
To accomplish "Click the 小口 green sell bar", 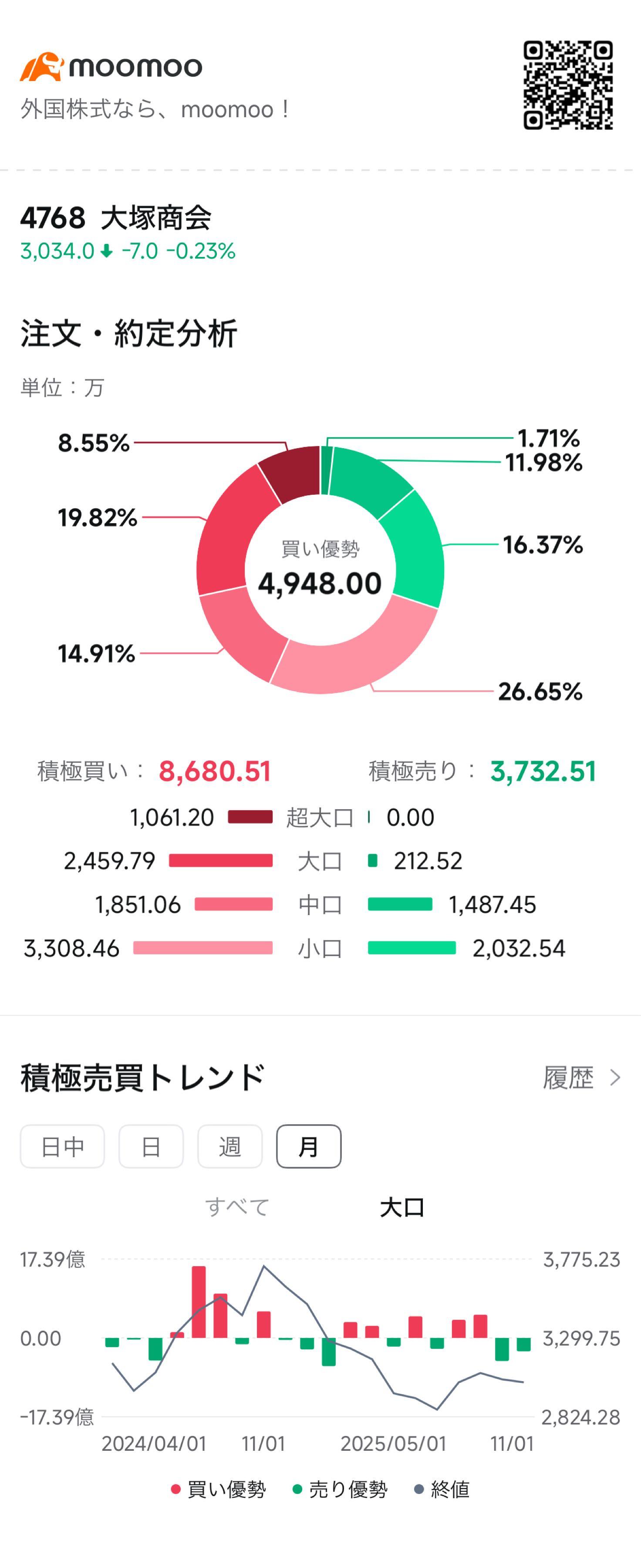I will [x=411, y=948].
